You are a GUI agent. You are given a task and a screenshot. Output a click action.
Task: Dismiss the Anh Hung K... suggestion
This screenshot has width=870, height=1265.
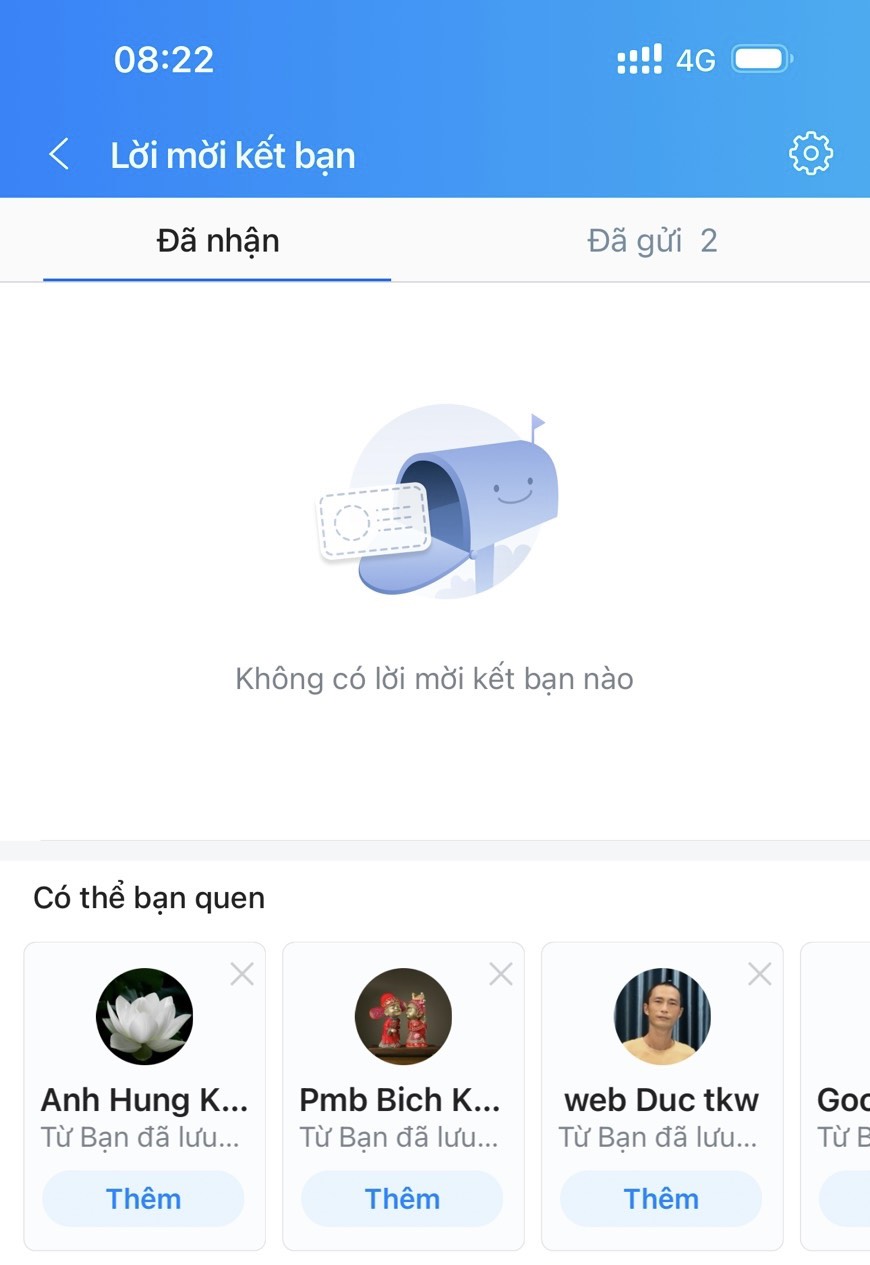[242, 974]
